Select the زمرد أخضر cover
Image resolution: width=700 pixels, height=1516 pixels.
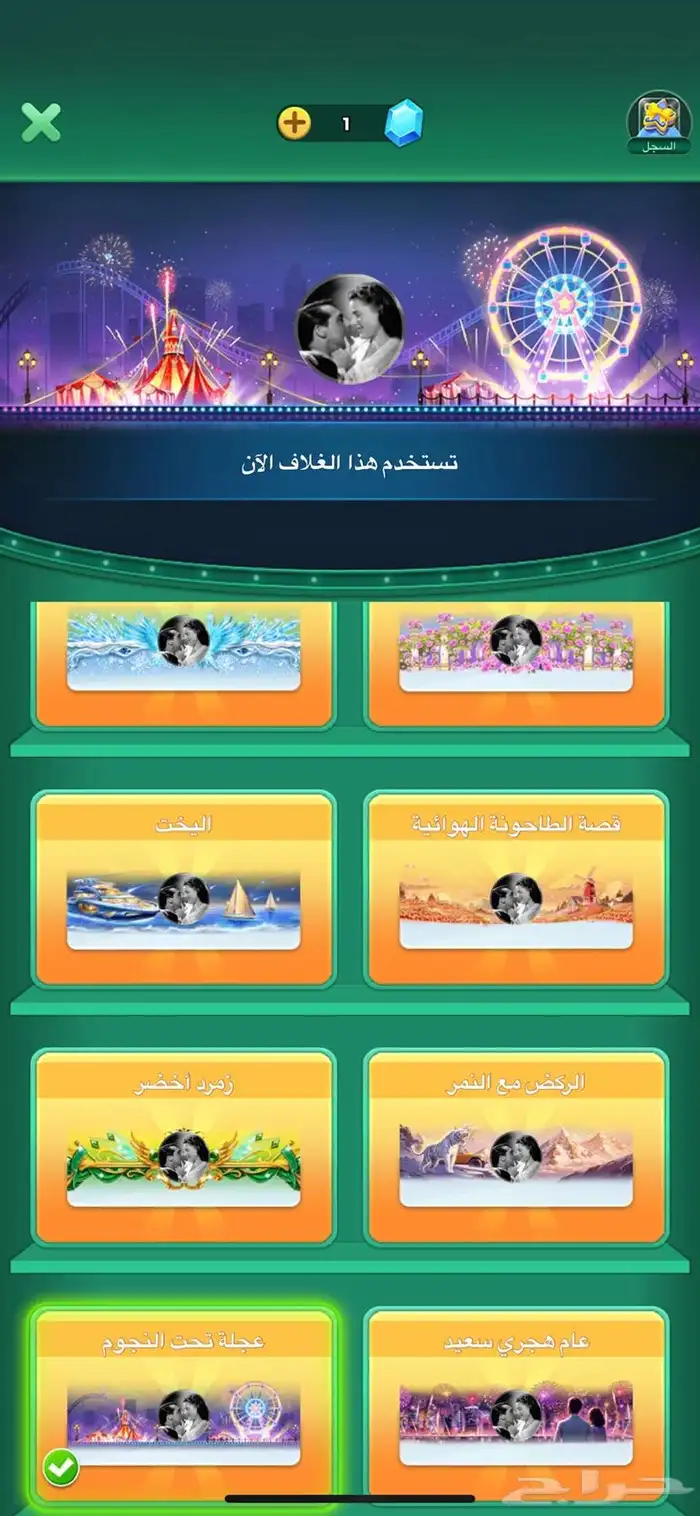tap(183, 1146)
